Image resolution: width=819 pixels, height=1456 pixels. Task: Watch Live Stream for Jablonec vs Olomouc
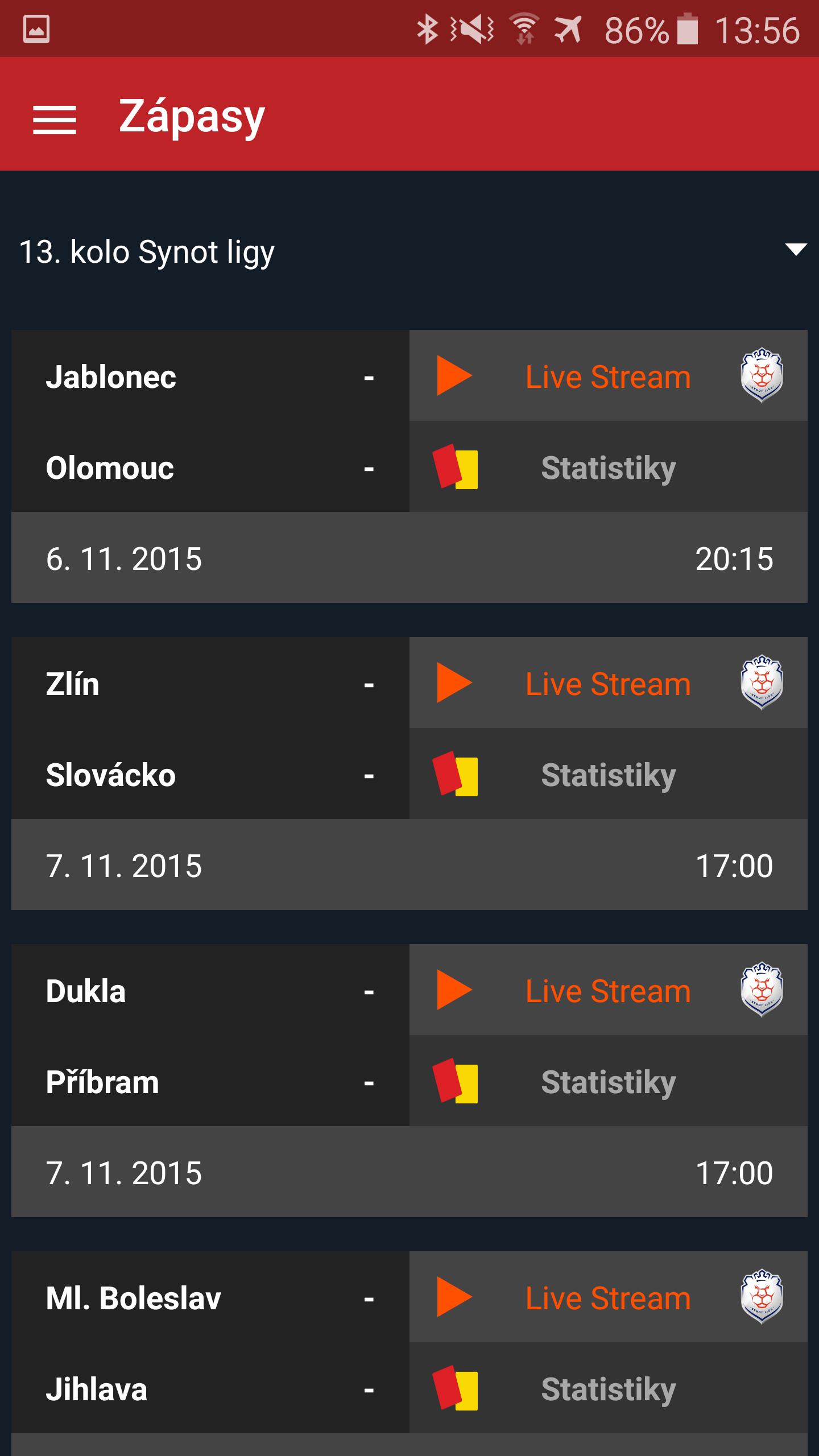pos(607,376)
